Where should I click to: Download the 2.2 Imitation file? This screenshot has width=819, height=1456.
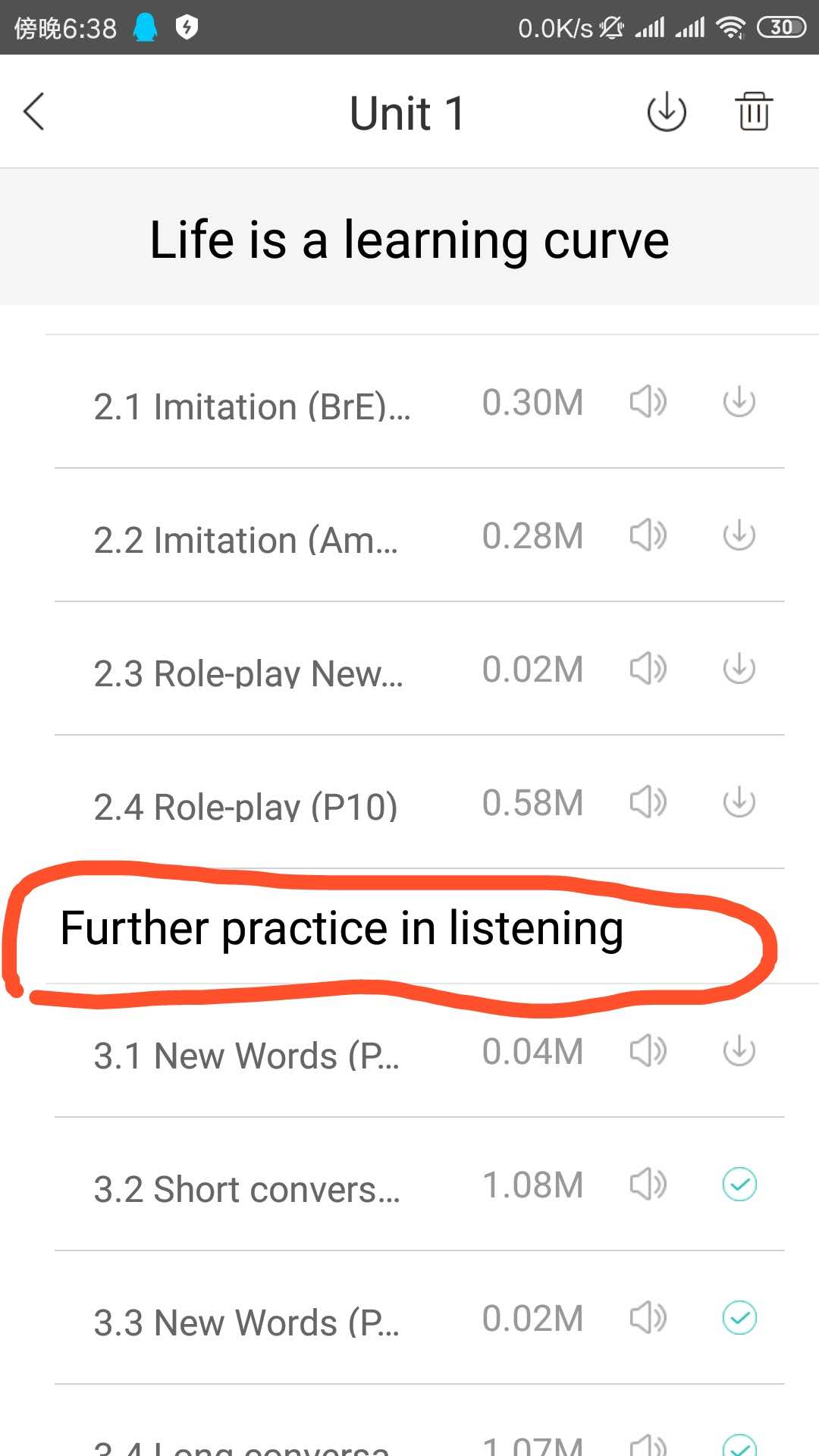739,535
